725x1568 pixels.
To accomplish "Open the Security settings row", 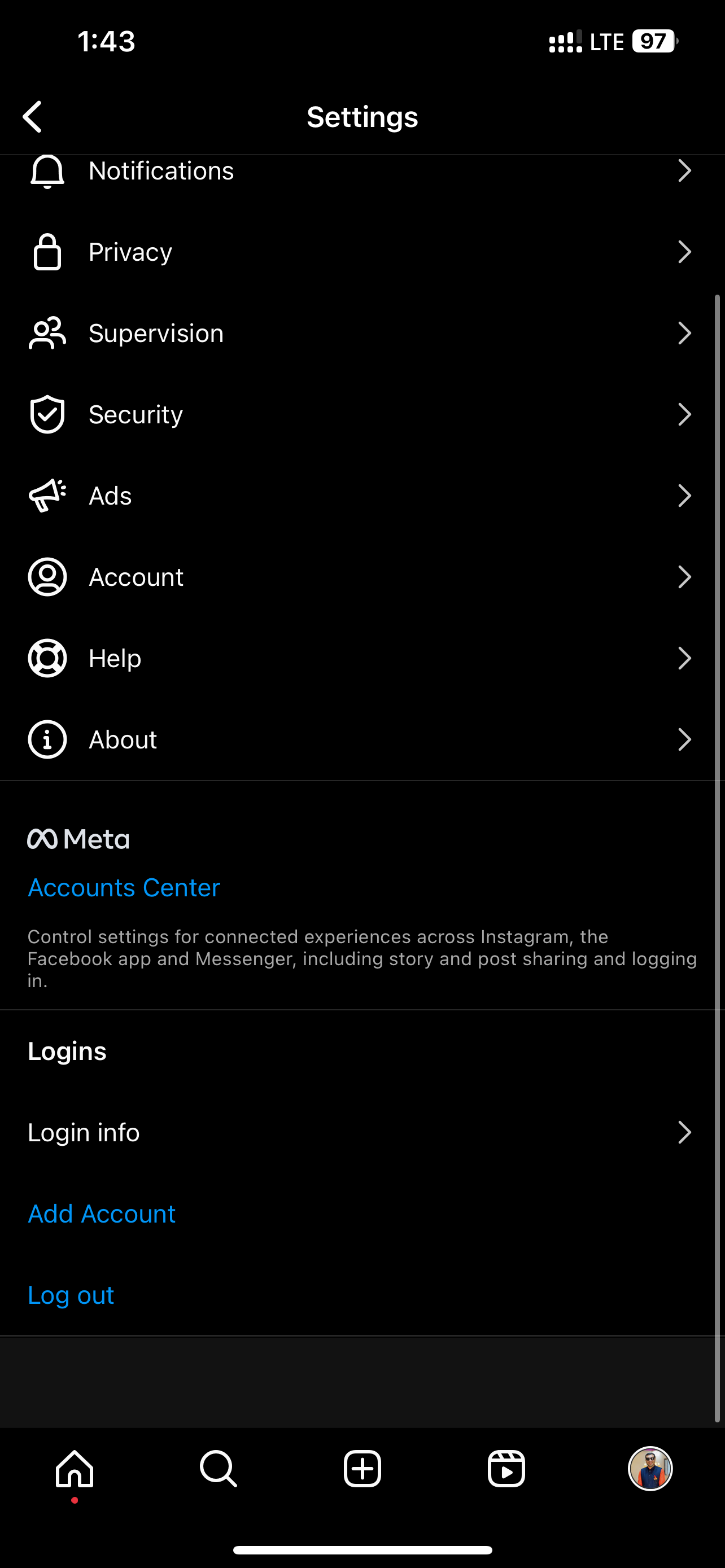I will (136, 414).
